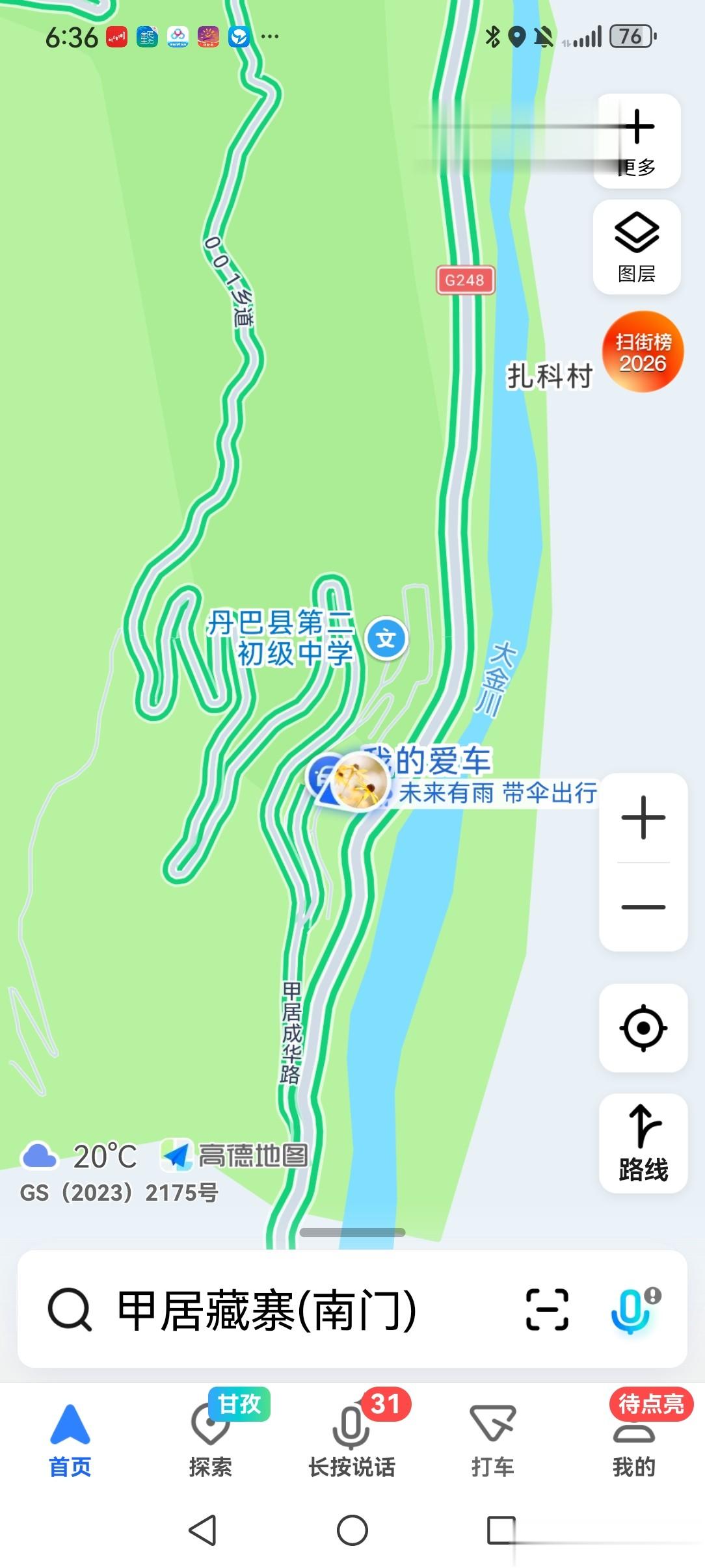Viewport: 705px width, 1568px height.
Task: Go to the 我的 profile tab
Action: pos(633,1438)
